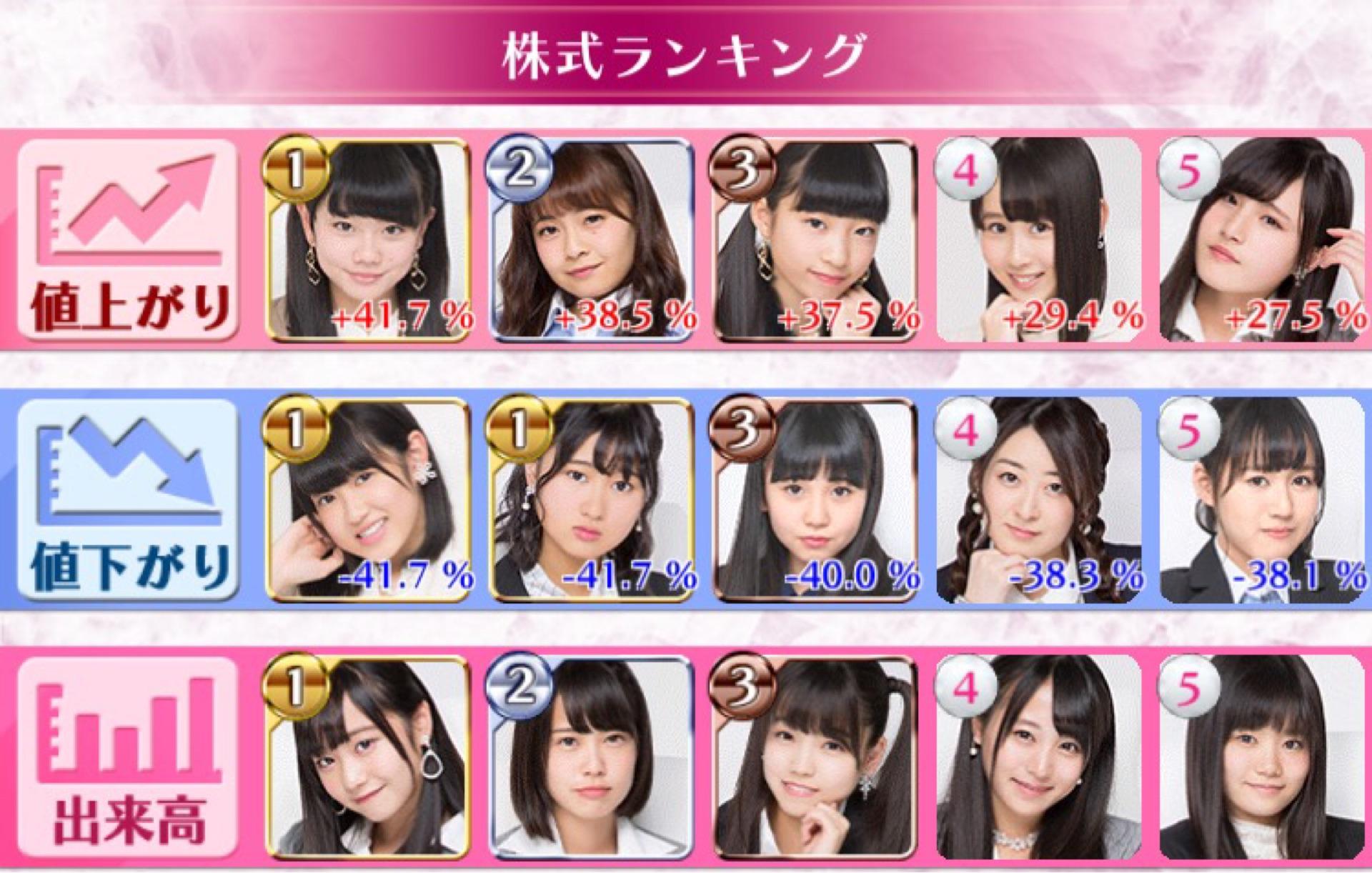The width and height of the screenshot is (1372, 873).
Task: Select the rank 5 loser at -38.1 %
Action: (1262, 499)
